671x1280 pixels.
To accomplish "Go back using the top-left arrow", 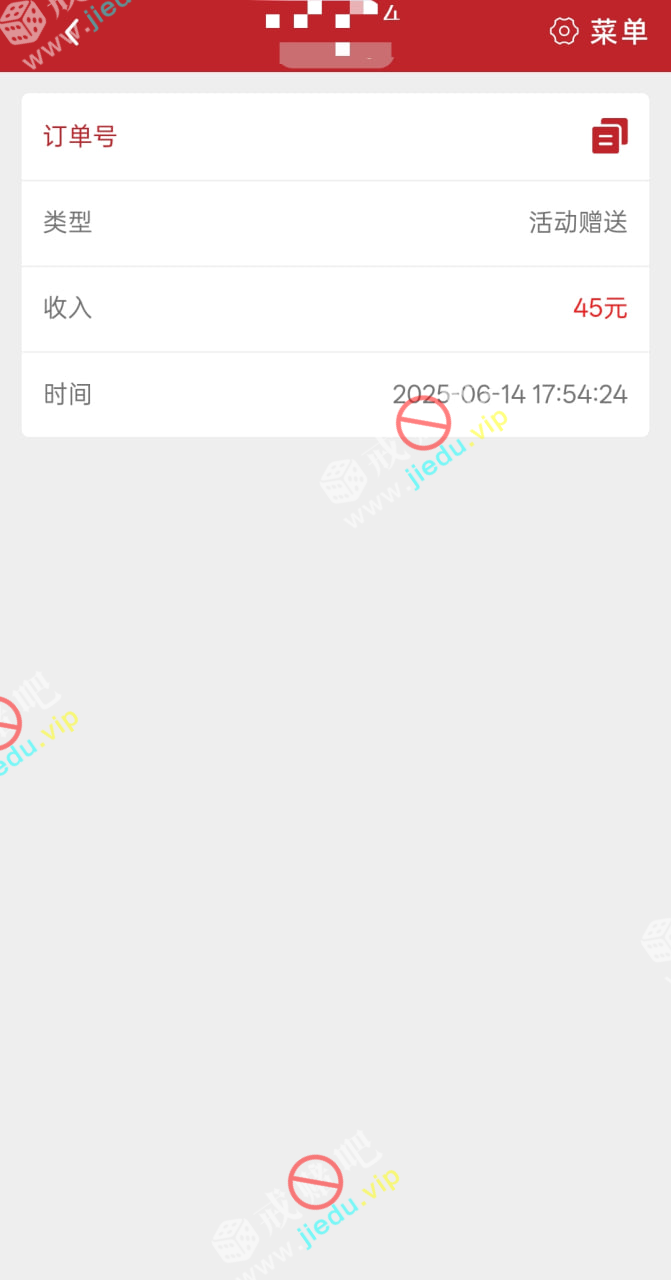I will click(x=72, y=32).
